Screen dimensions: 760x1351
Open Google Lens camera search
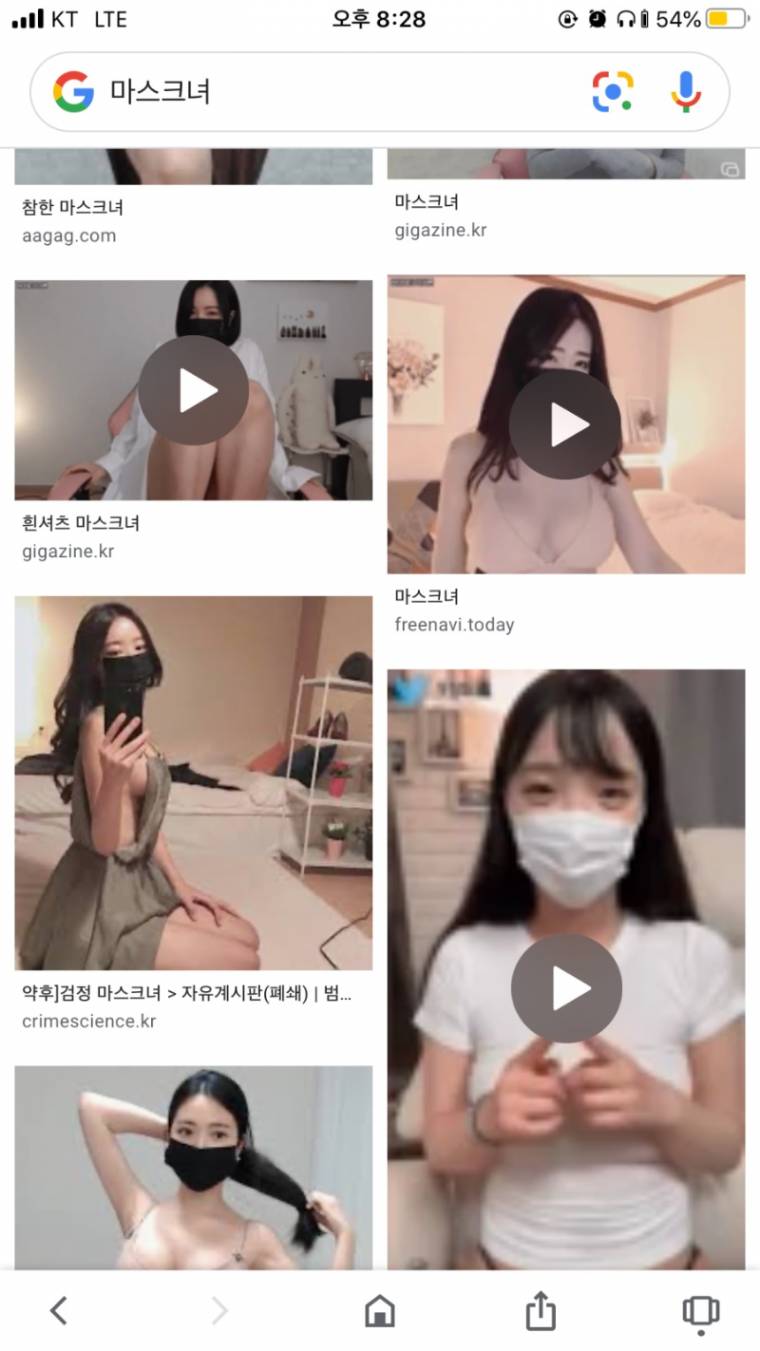[612, 92]
